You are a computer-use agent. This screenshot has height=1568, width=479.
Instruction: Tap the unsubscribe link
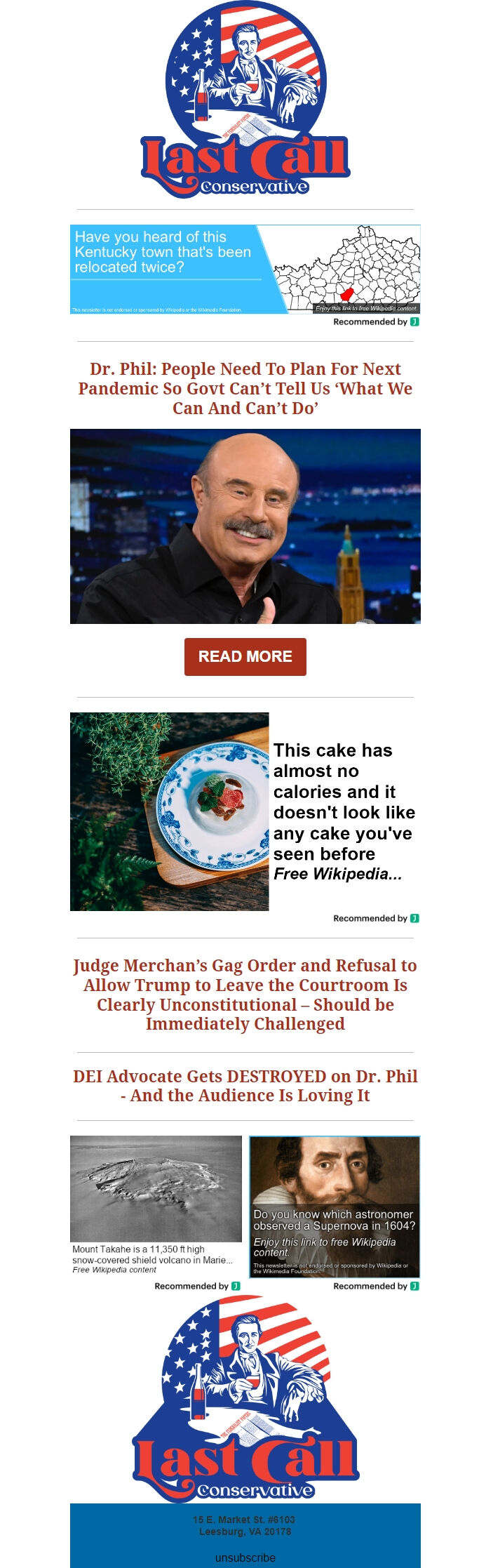[x=245, y=1557]
